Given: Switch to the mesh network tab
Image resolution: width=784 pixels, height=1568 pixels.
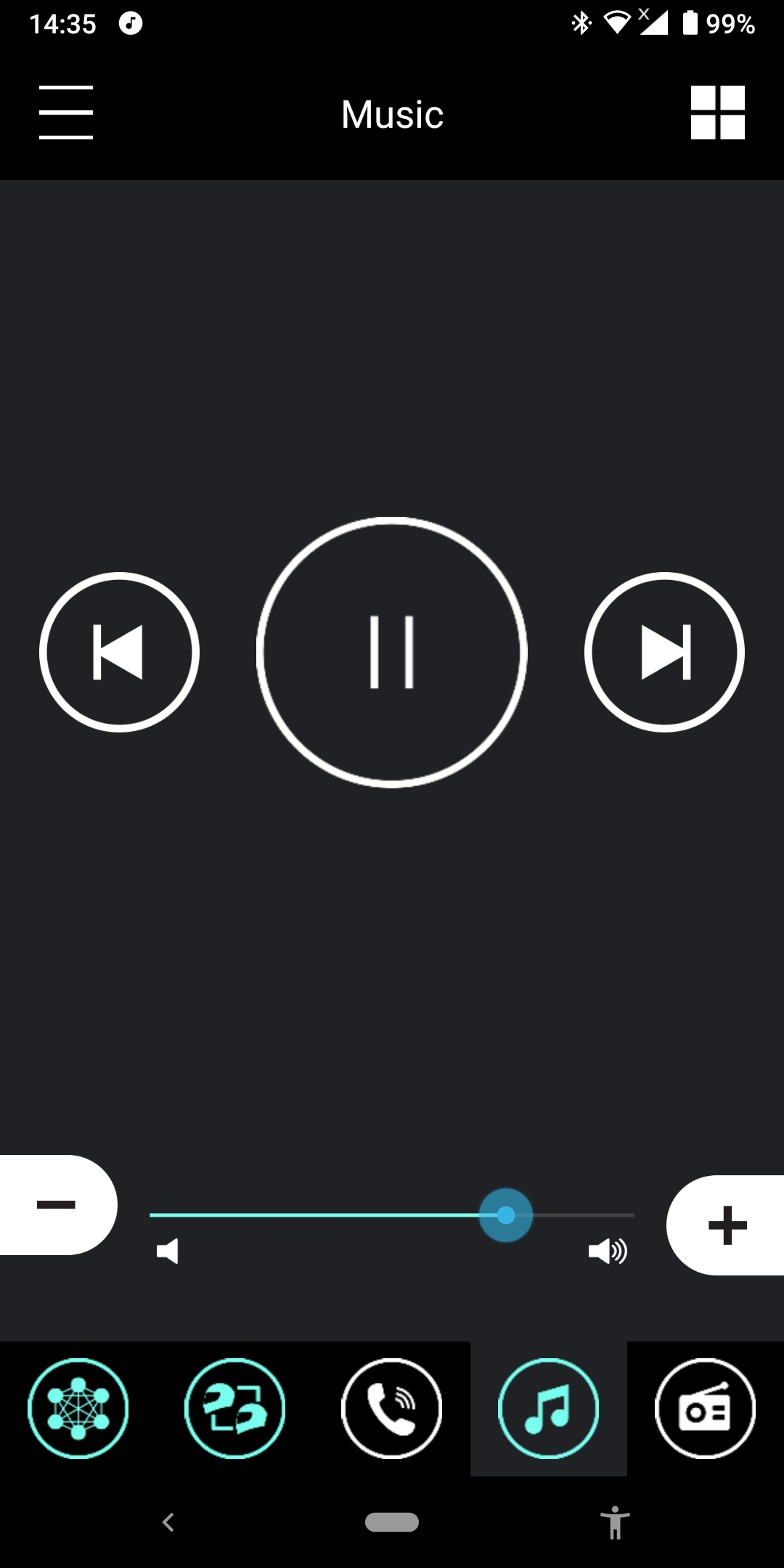Looking at the screenshot, I should pos(78,1408).
